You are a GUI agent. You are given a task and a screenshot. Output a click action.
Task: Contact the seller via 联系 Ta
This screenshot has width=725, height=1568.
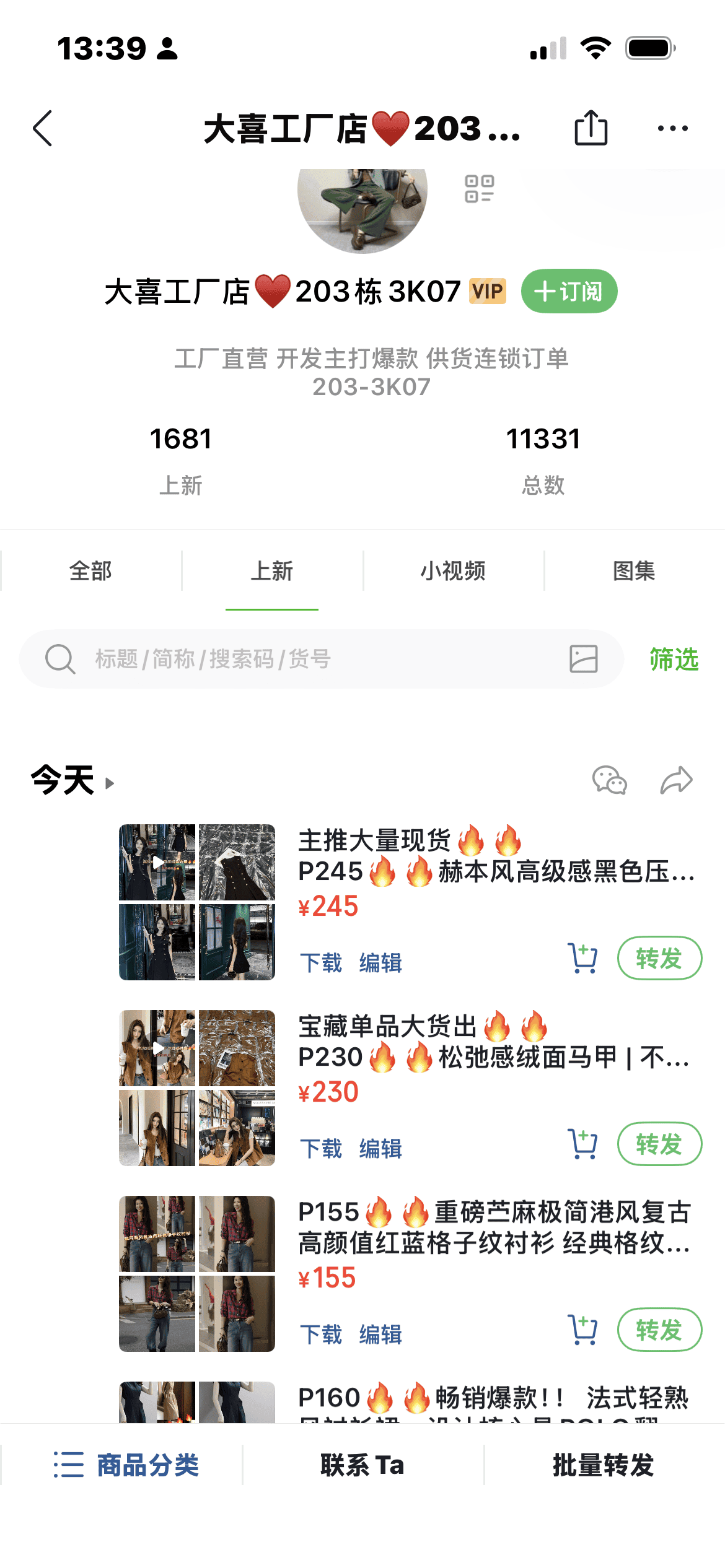point(362,1465)
